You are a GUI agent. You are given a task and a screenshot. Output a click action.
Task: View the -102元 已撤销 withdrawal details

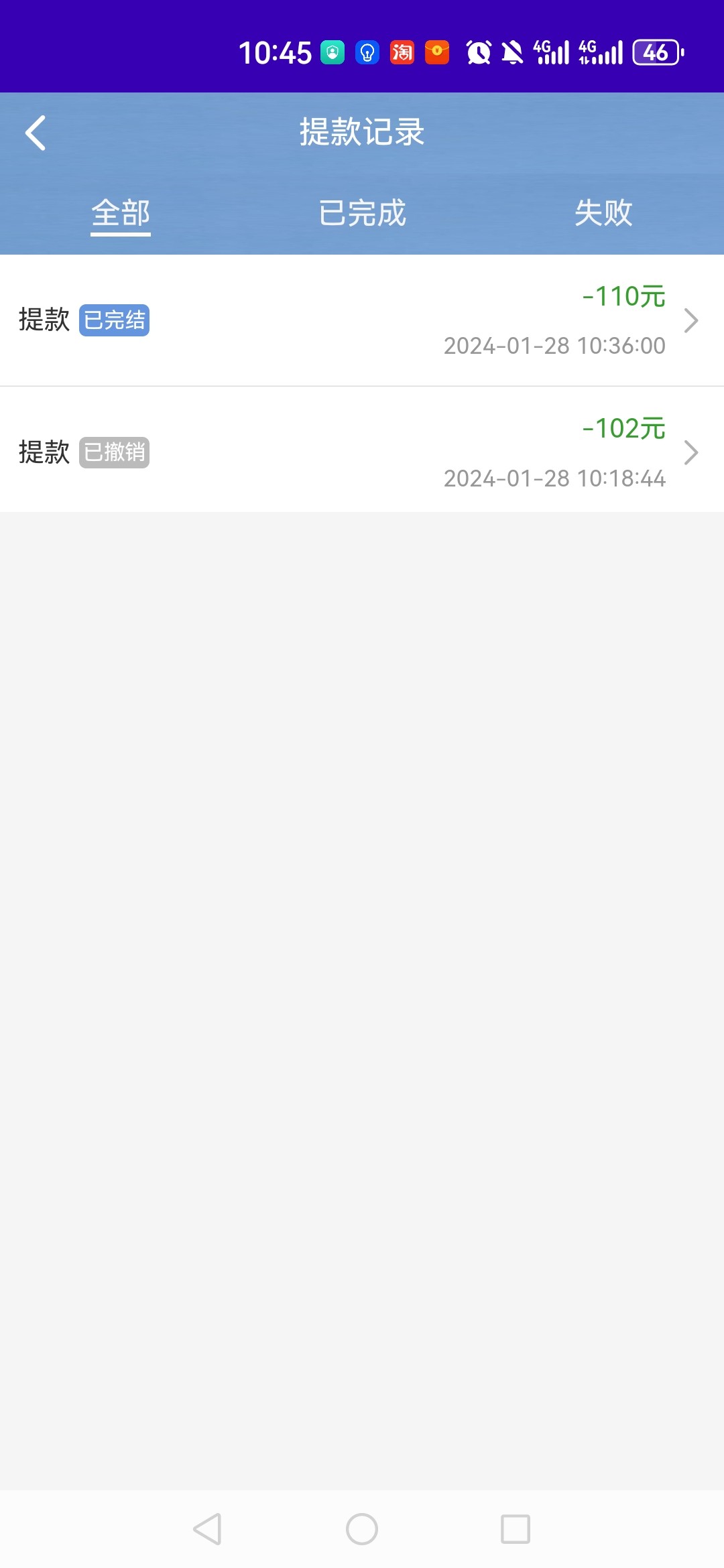click(x=362, y=452)
